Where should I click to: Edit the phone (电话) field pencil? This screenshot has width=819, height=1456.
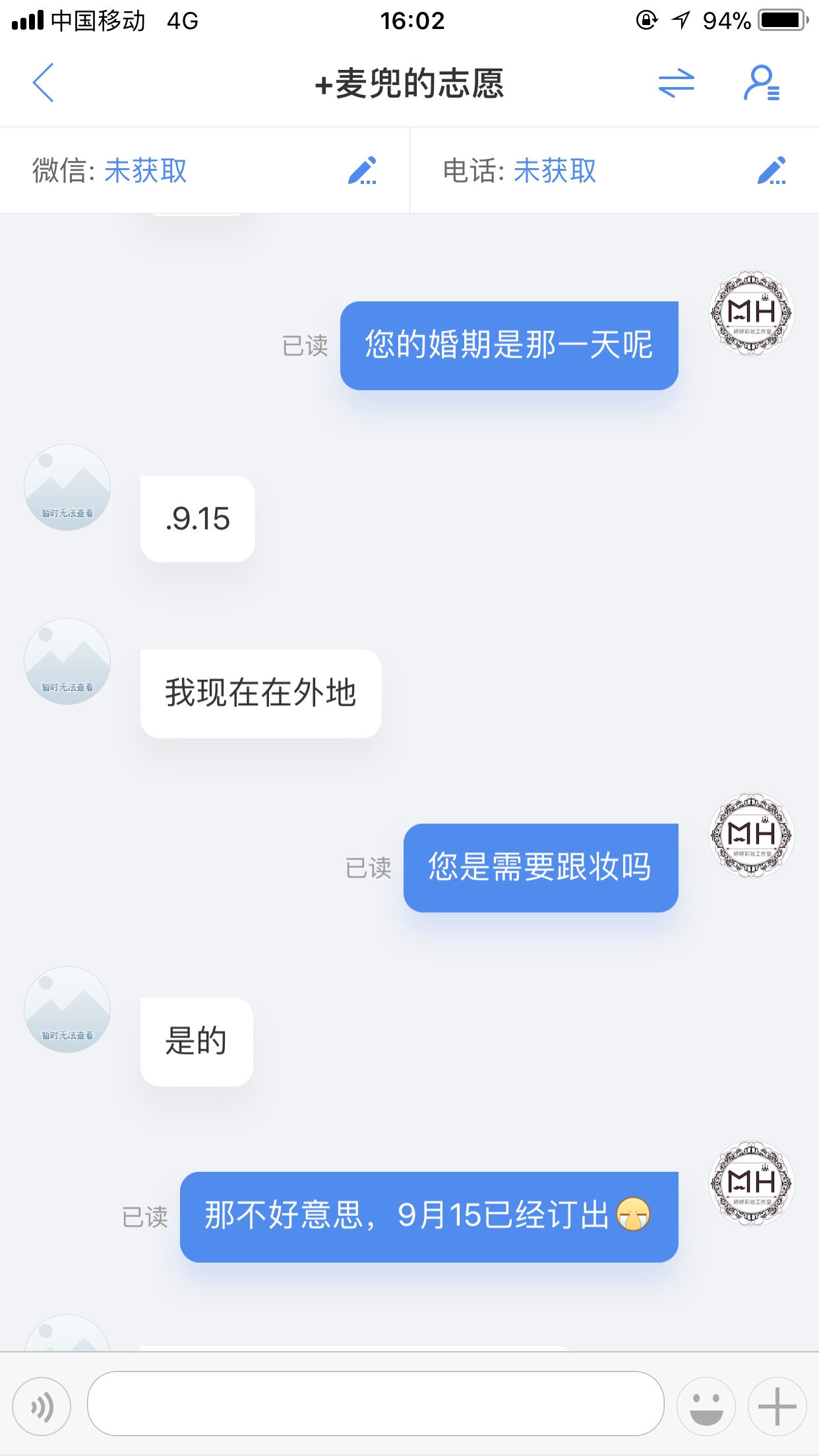[x=772, y=170]
